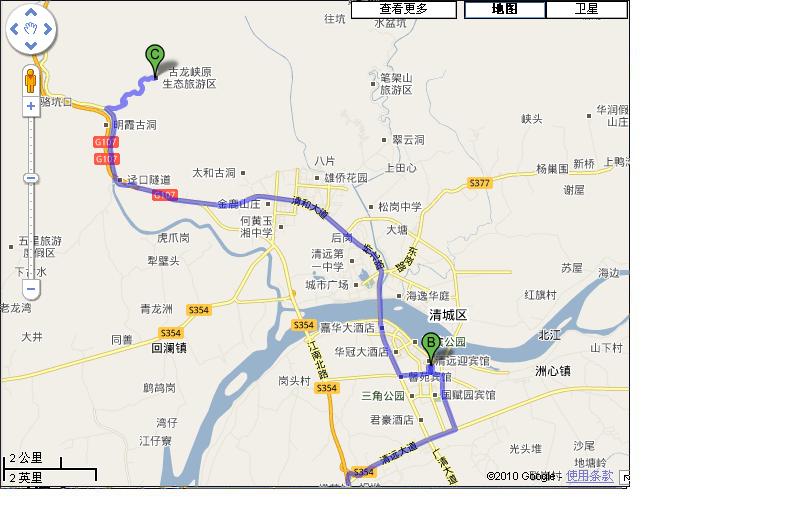Switch to the 卫星 satellite view
This screenshot has width=786, height=518.
tap(587, 9)
